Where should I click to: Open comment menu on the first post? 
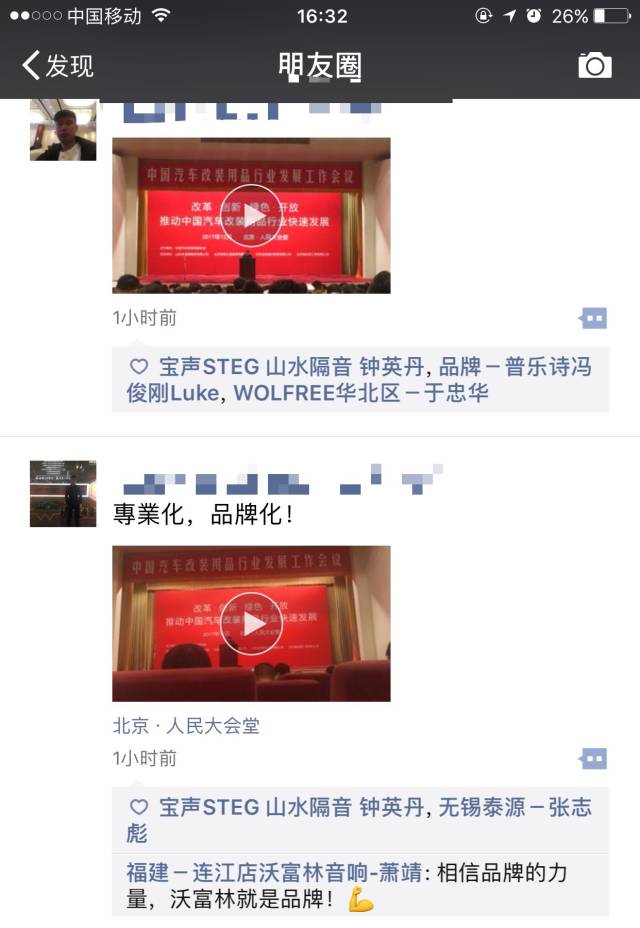coord(593,318)
